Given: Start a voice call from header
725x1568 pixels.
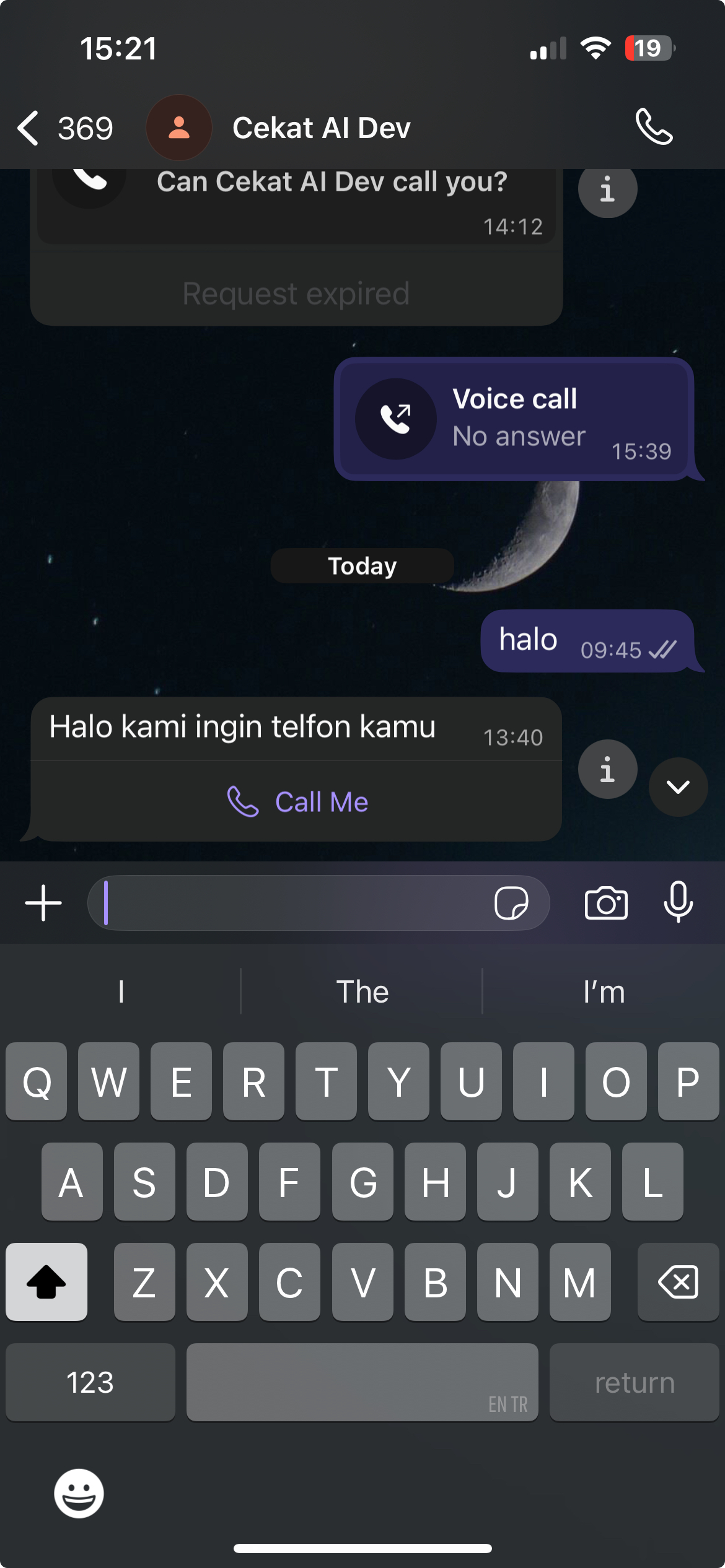Looking at the screenshot, I should (653, 127).
